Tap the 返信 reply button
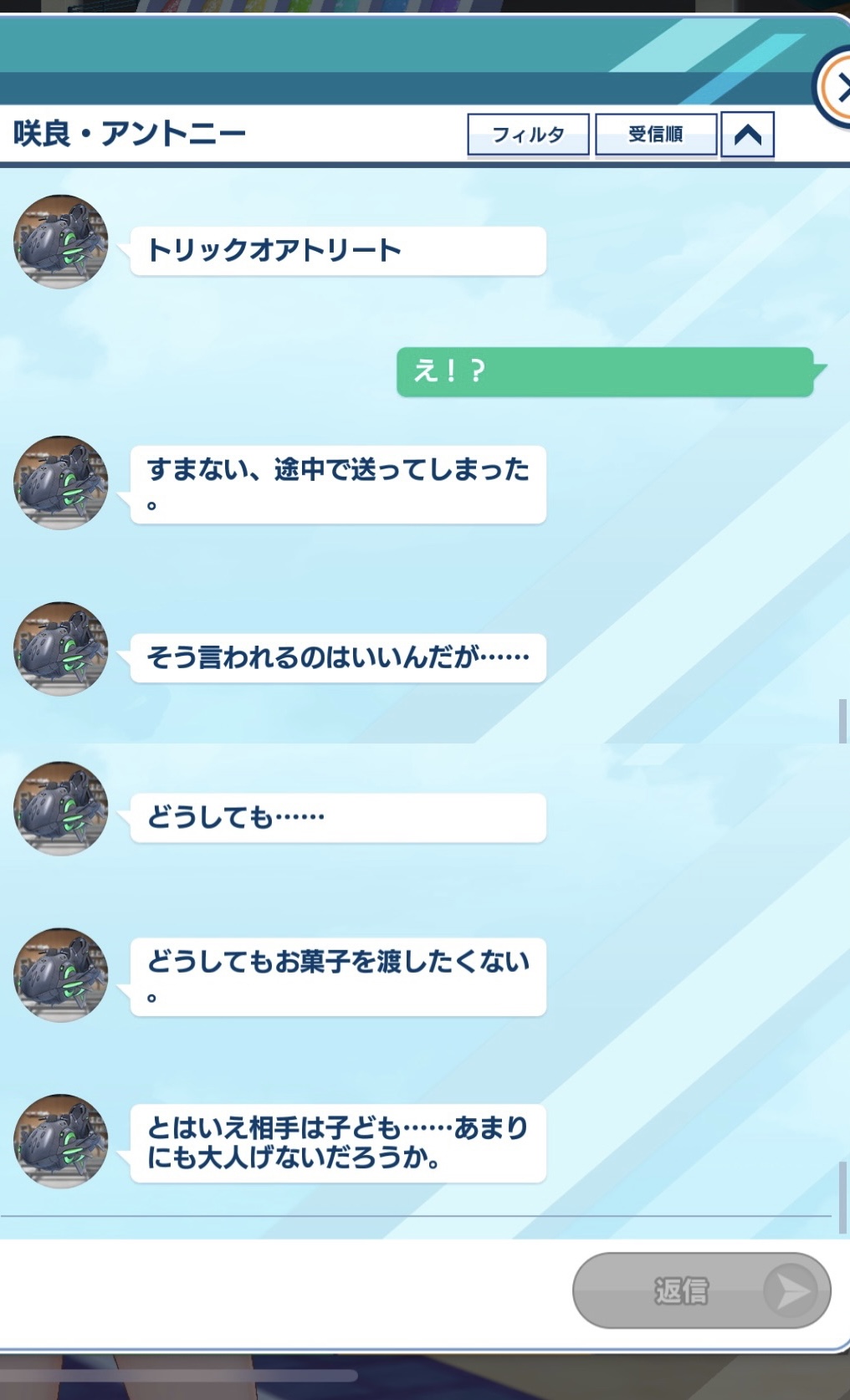Screen dimensions: 850x1400 (x=701, y=1290)
